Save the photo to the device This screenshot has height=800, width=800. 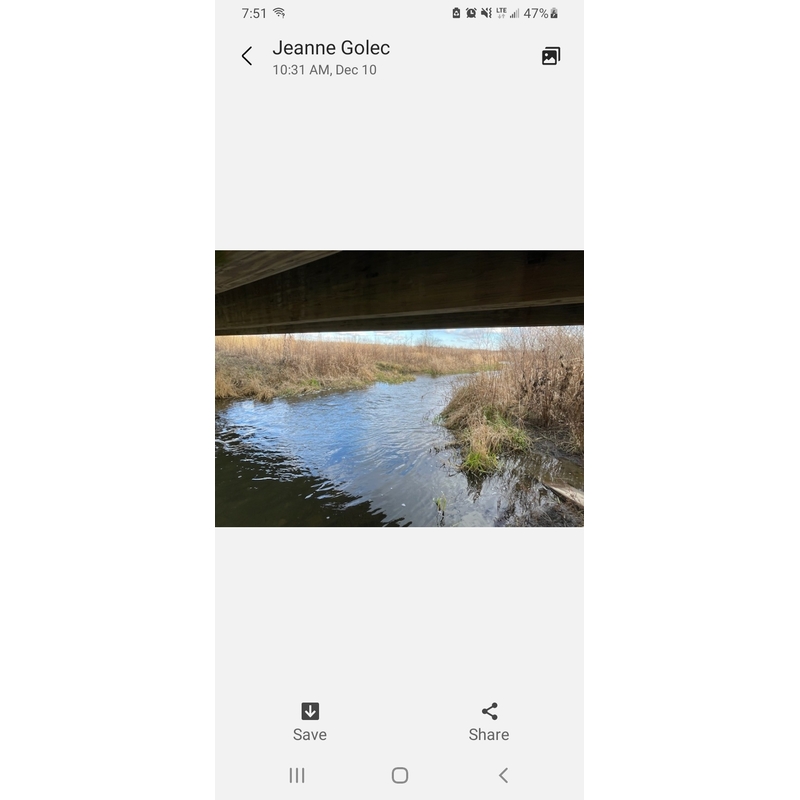pos(310,721)
